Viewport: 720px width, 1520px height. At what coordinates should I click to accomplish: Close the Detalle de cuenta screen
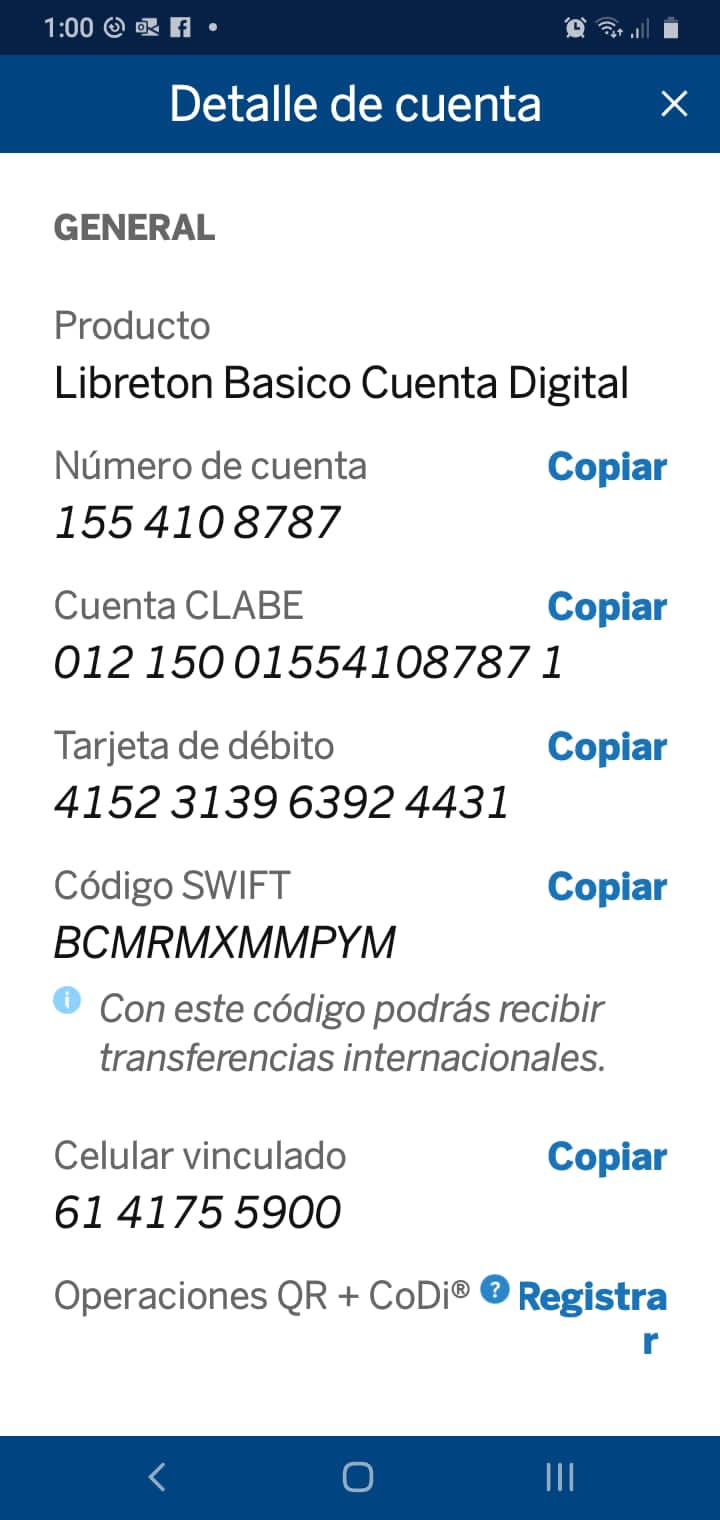(675, 104)
